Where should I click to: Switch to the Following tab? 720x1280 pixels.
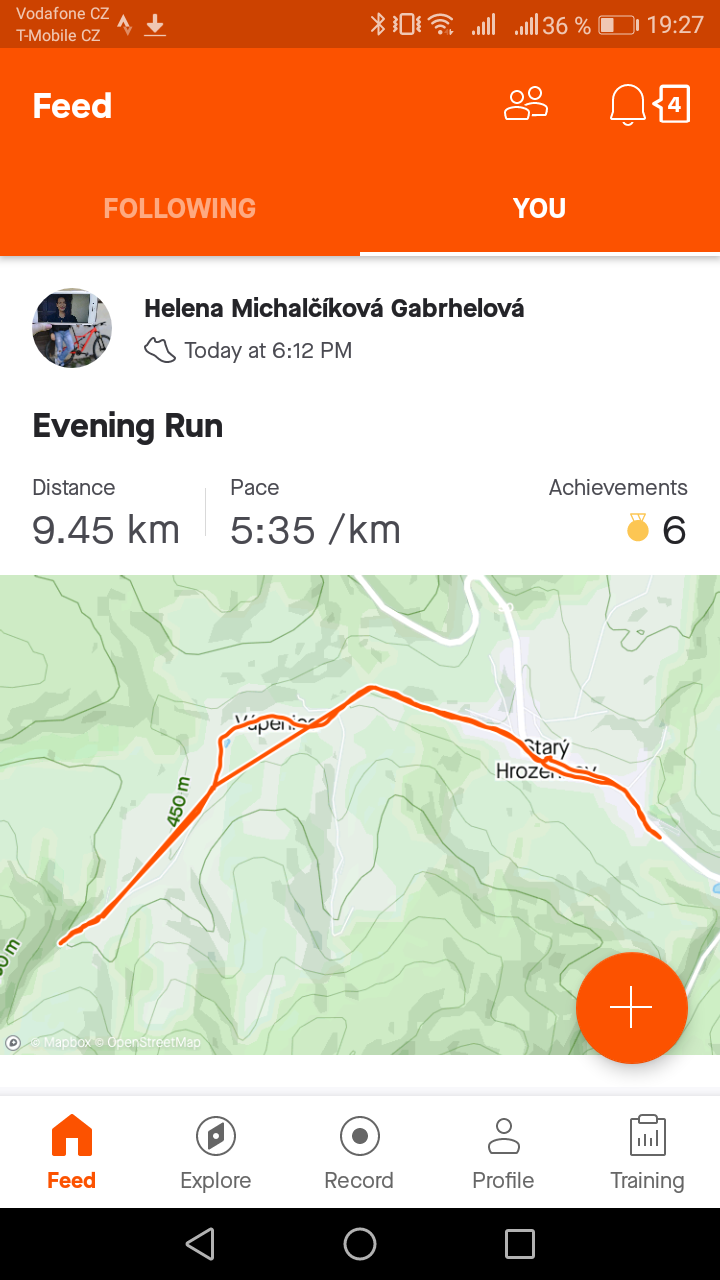[180, 208]
